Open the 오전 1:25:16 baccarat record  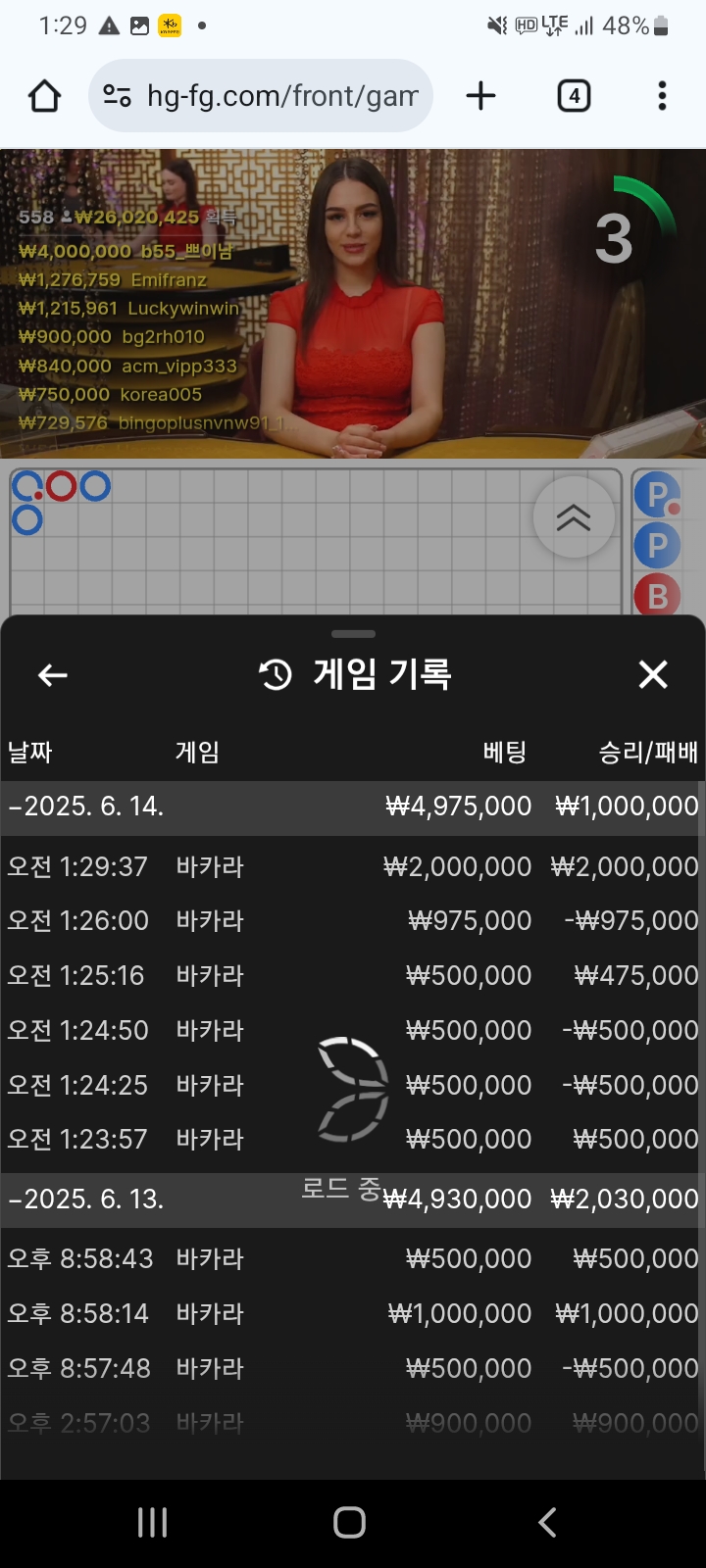(353, 976)
